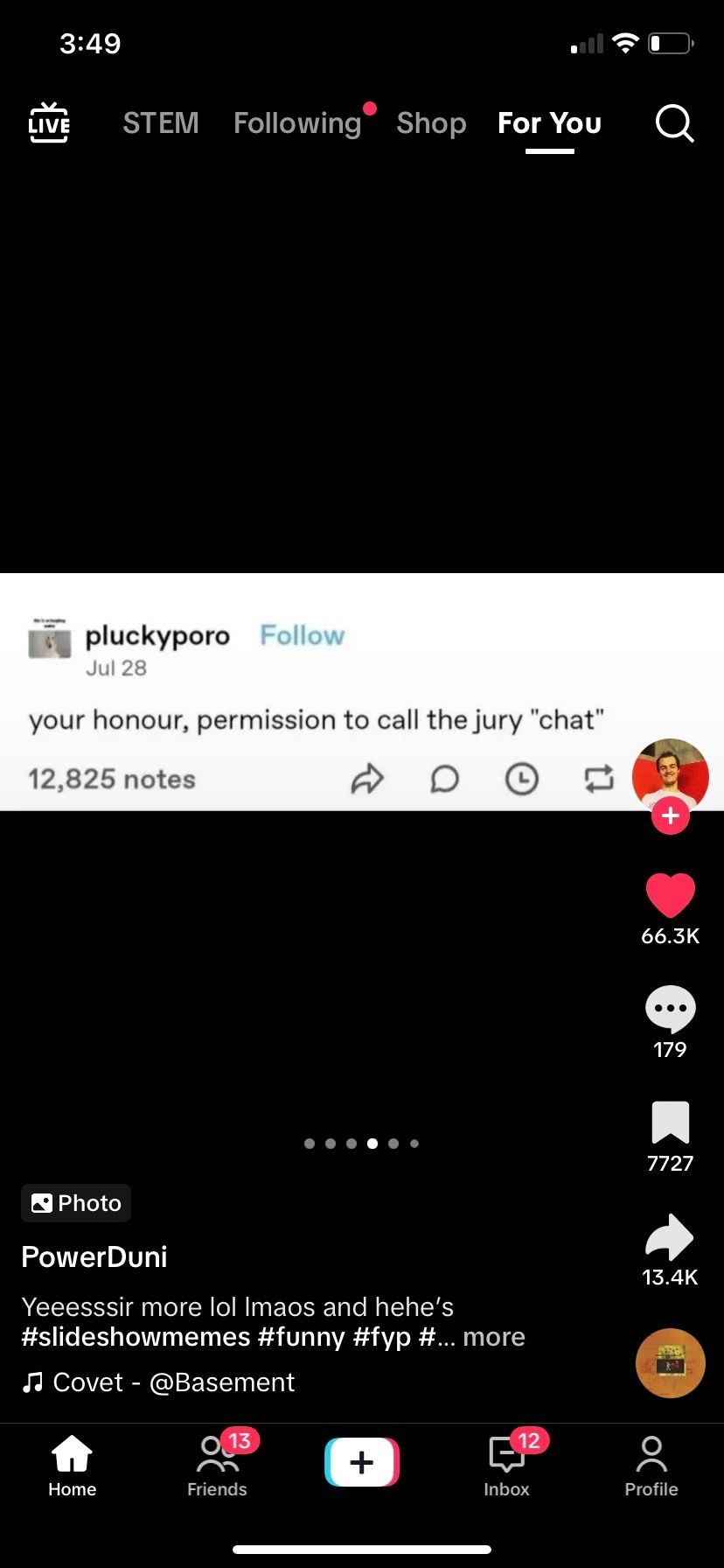Bookmark this photo post
Image resolution: width=724 pixels, height=1568 pixels.
pyautogui.click(x=671, y=1123)
